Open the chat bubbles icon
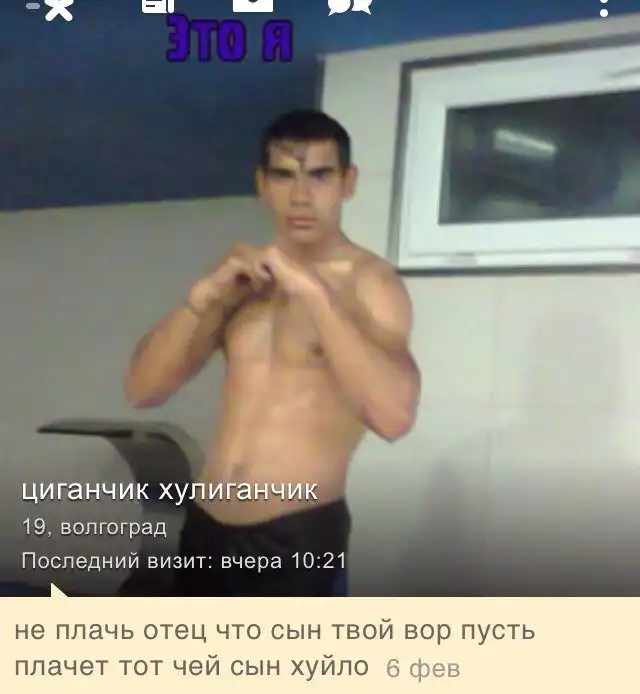 tap(349, 6)
